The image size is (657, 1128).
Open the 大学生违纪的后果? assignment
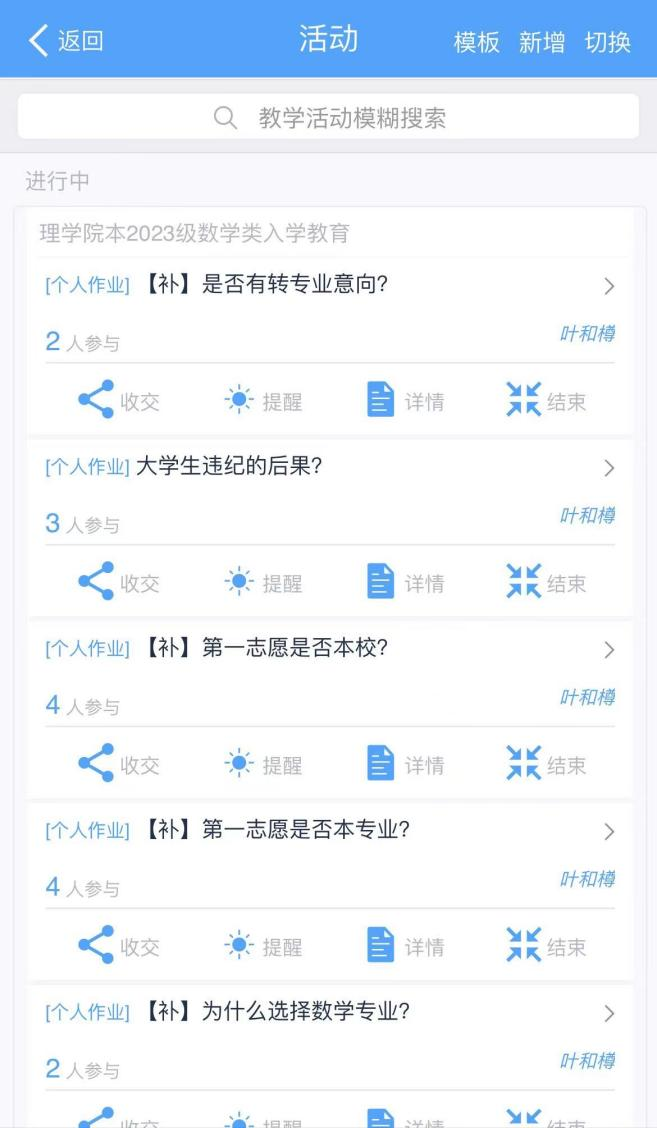328,467
